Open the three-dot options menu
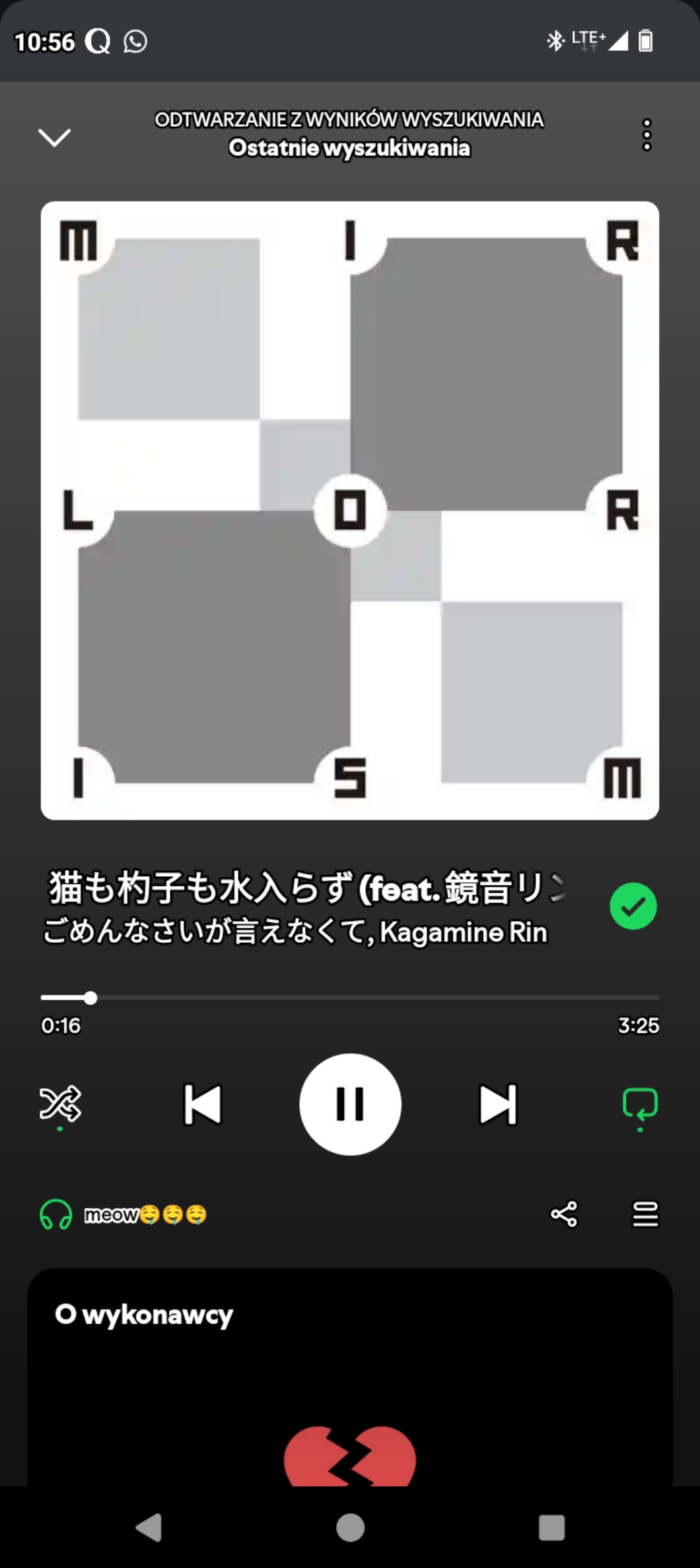 647,135
